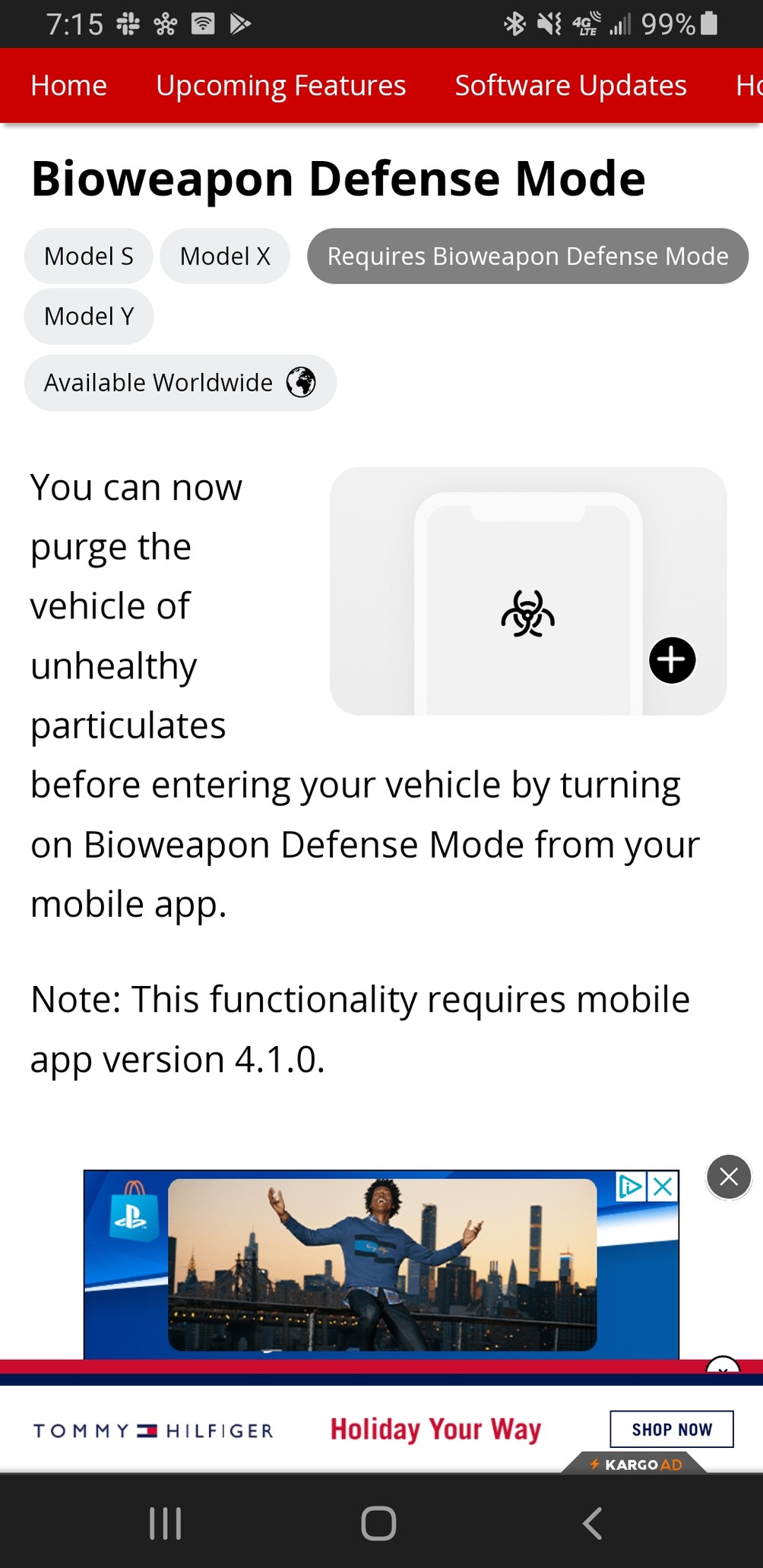
Task: Tap the Available Worldwide chip
Action: [x=180, y=383]
